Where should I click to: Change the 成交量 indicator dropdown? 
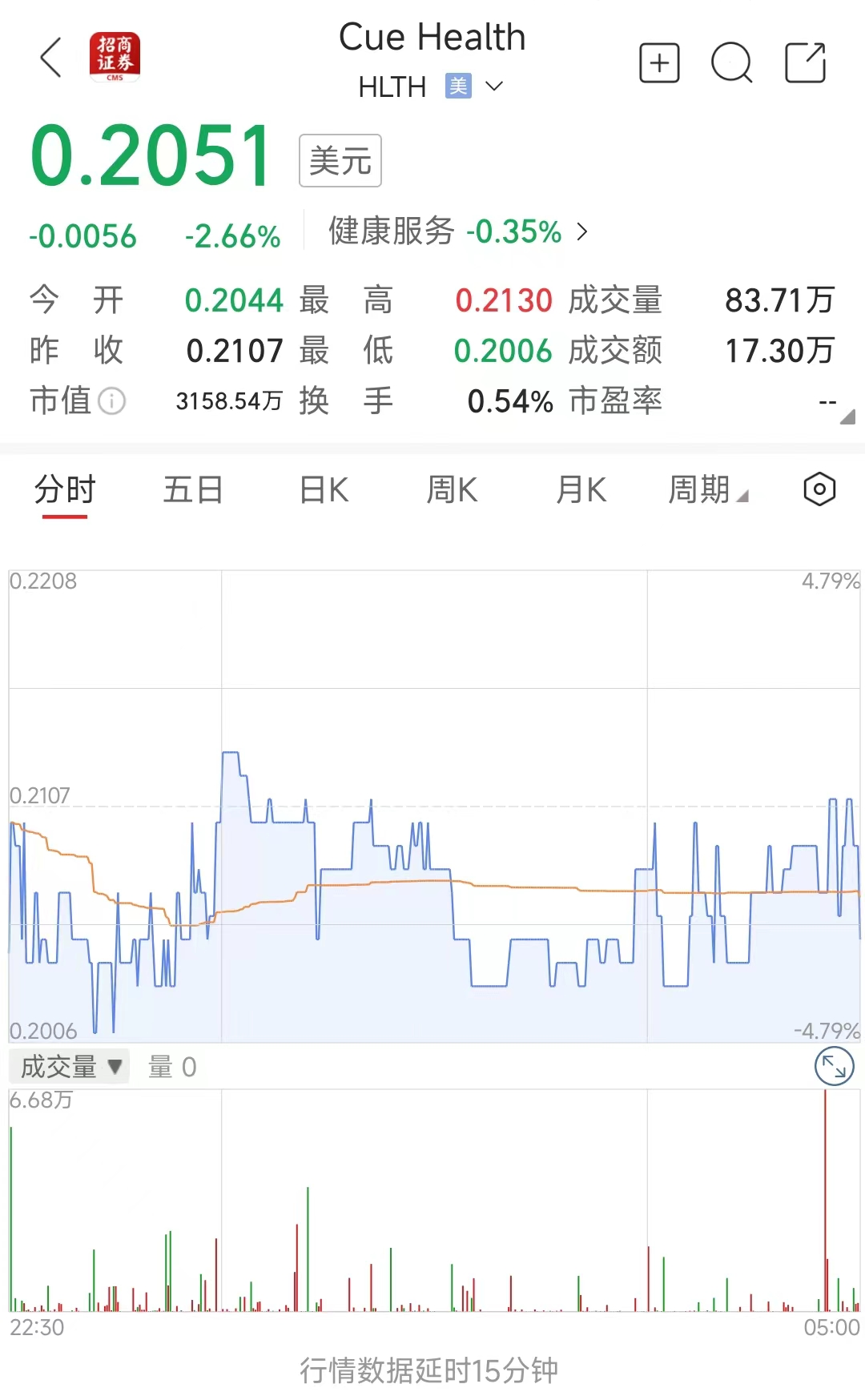(70, 1067)
